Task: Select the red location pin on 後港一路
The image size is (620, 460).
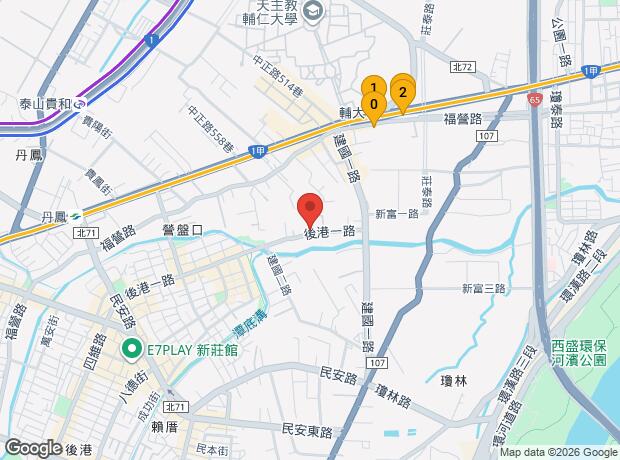Action: (x=310, y=207)
